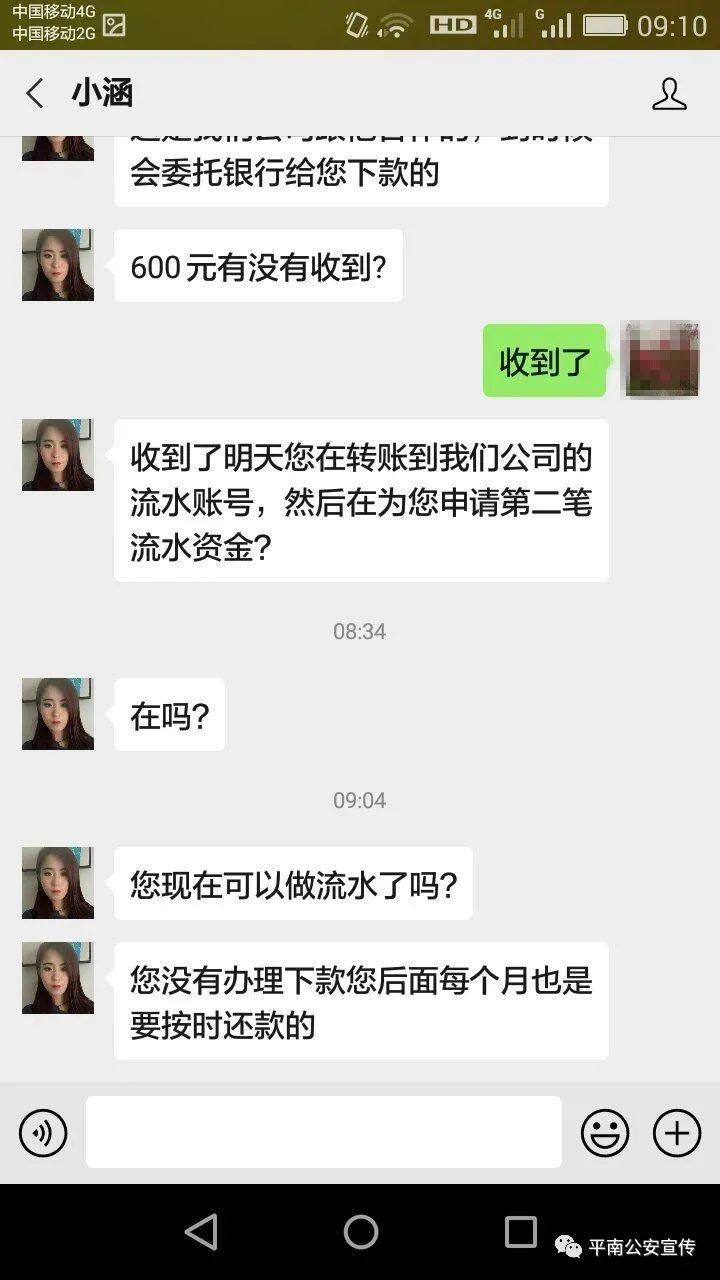Tap 小涵's avatar beside the 流水 question

[x=57, y=882]
